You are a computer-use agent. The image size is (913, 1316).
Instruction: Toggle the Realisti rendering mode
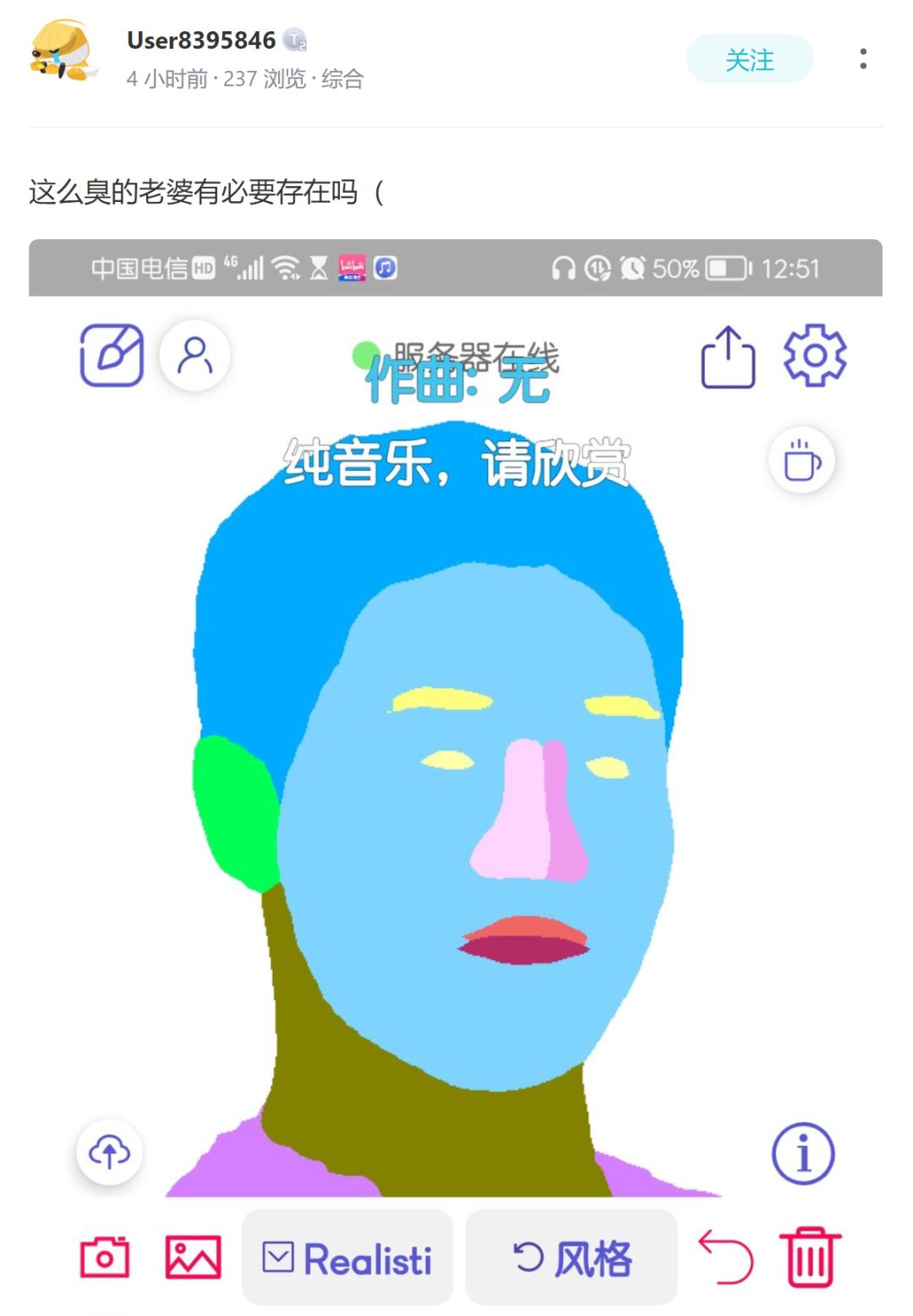pos(347,1259)
